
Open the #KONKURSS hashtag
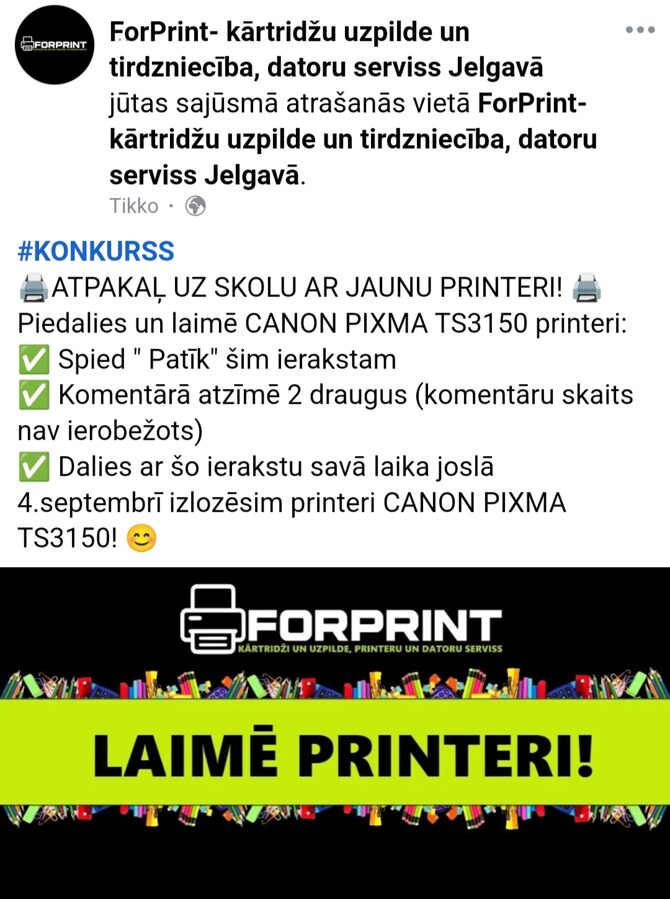[96, 251]
